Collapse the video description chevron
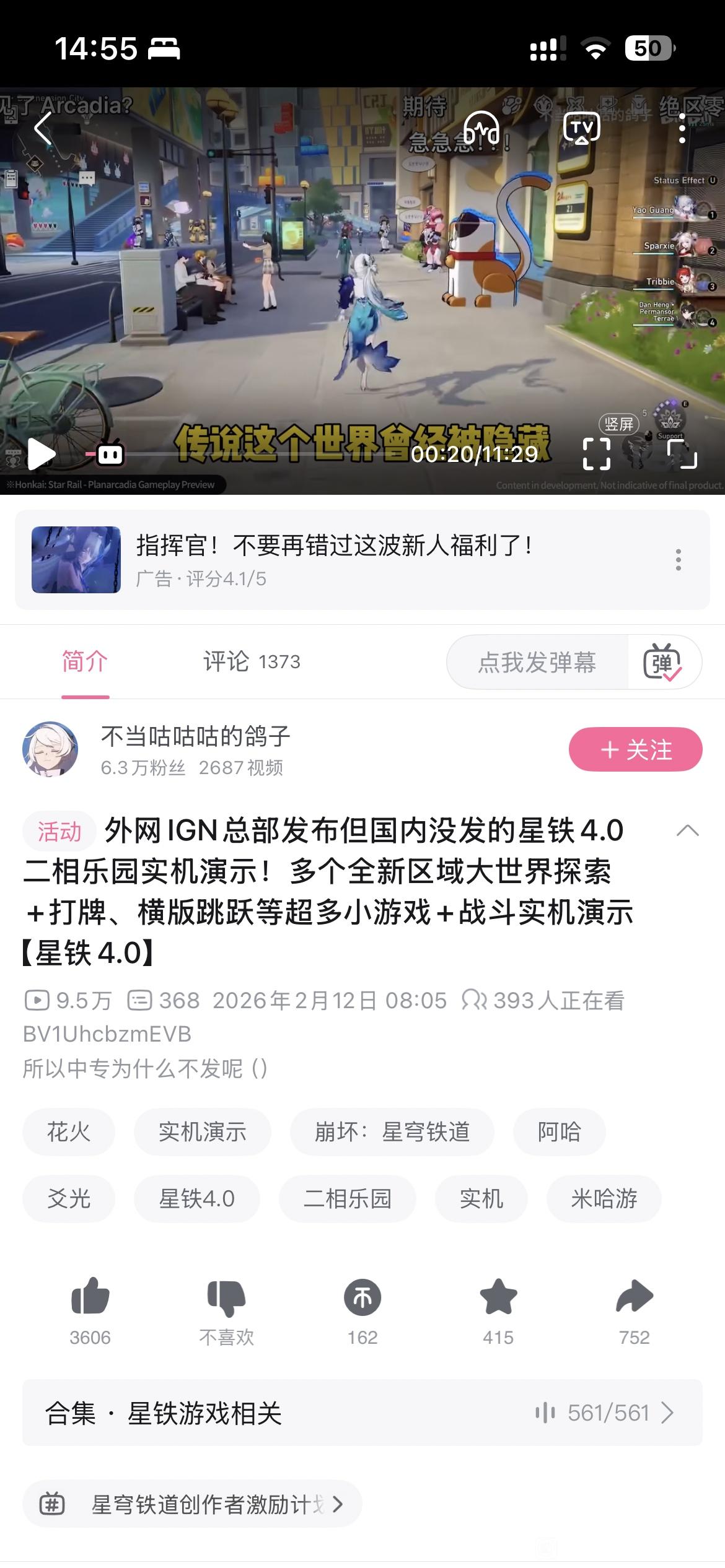725x1568 pixels. click(687, 830)
